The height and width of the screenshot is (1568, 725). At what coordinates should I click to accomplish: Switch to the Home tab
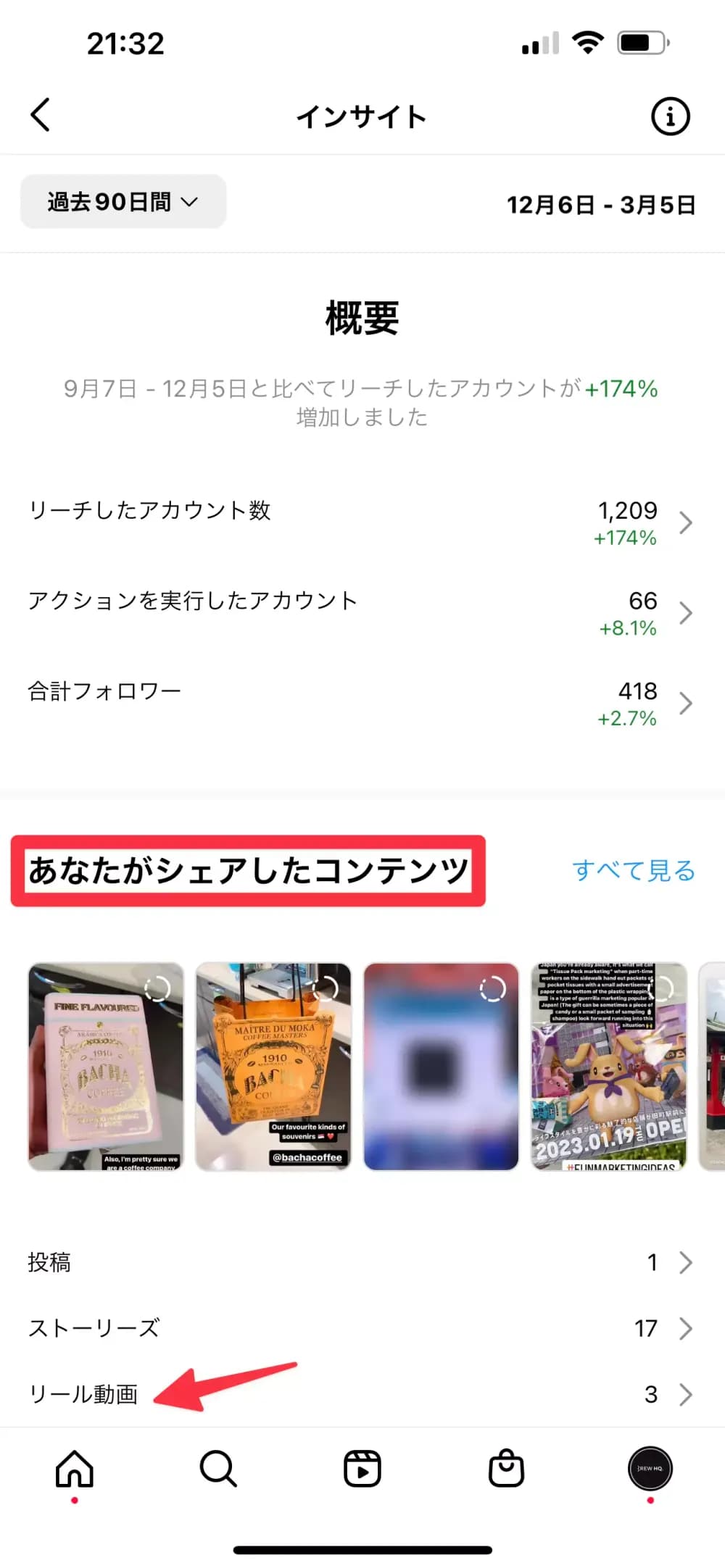[75, 1469]
